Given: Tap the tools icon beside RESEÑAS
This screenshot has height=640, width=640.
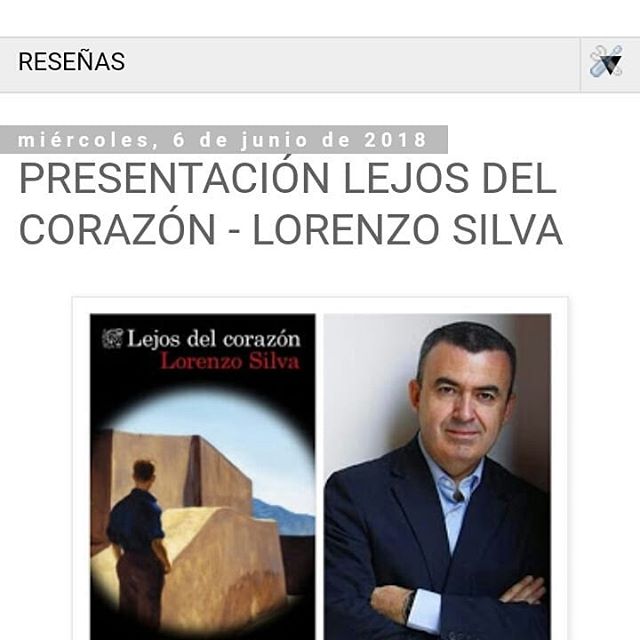Looking at the screenshot, I should [x=606, y=62].
